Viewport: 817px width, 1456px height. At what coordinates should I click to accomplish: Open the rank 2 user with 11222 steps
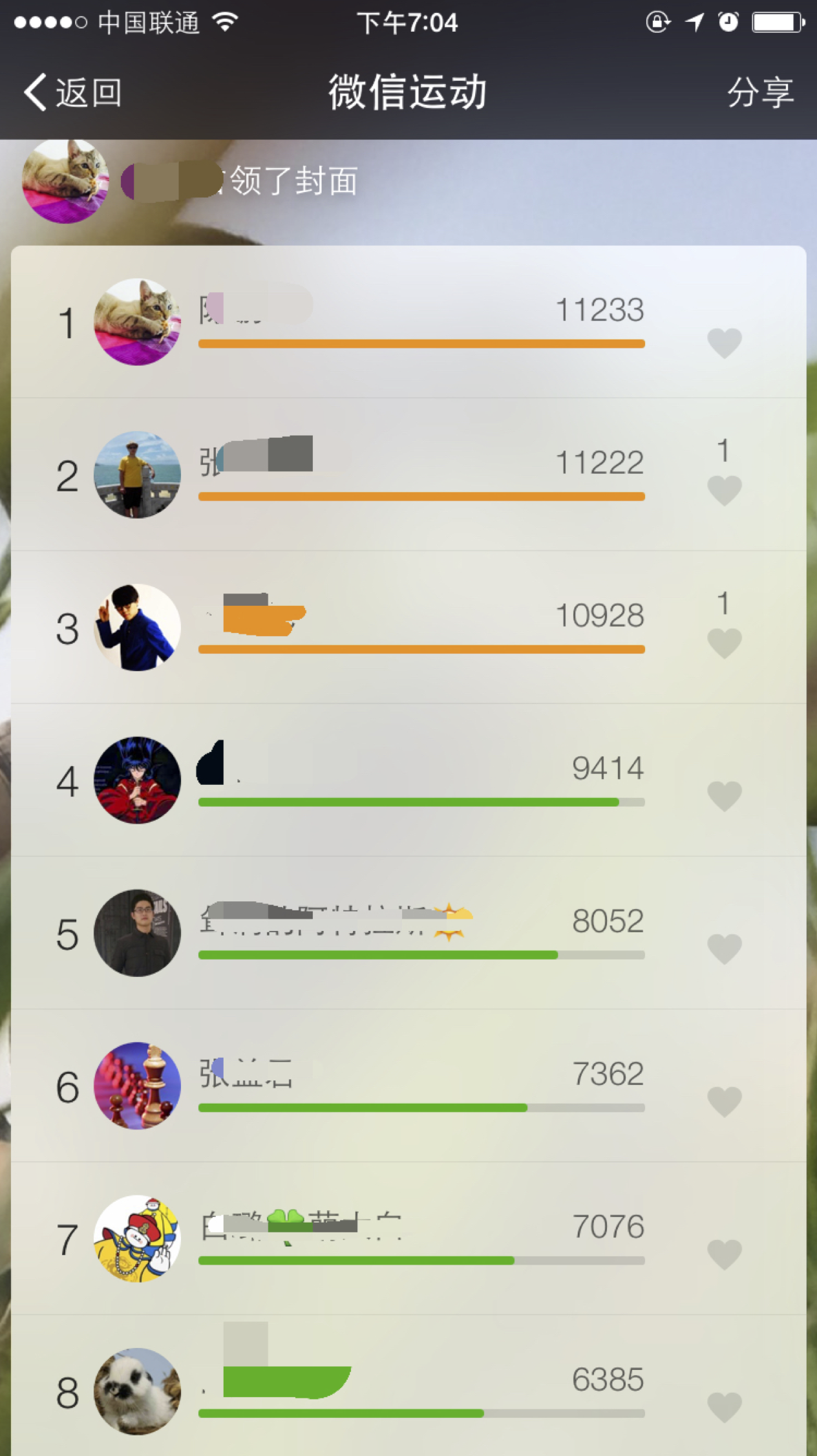click(137, 475)
